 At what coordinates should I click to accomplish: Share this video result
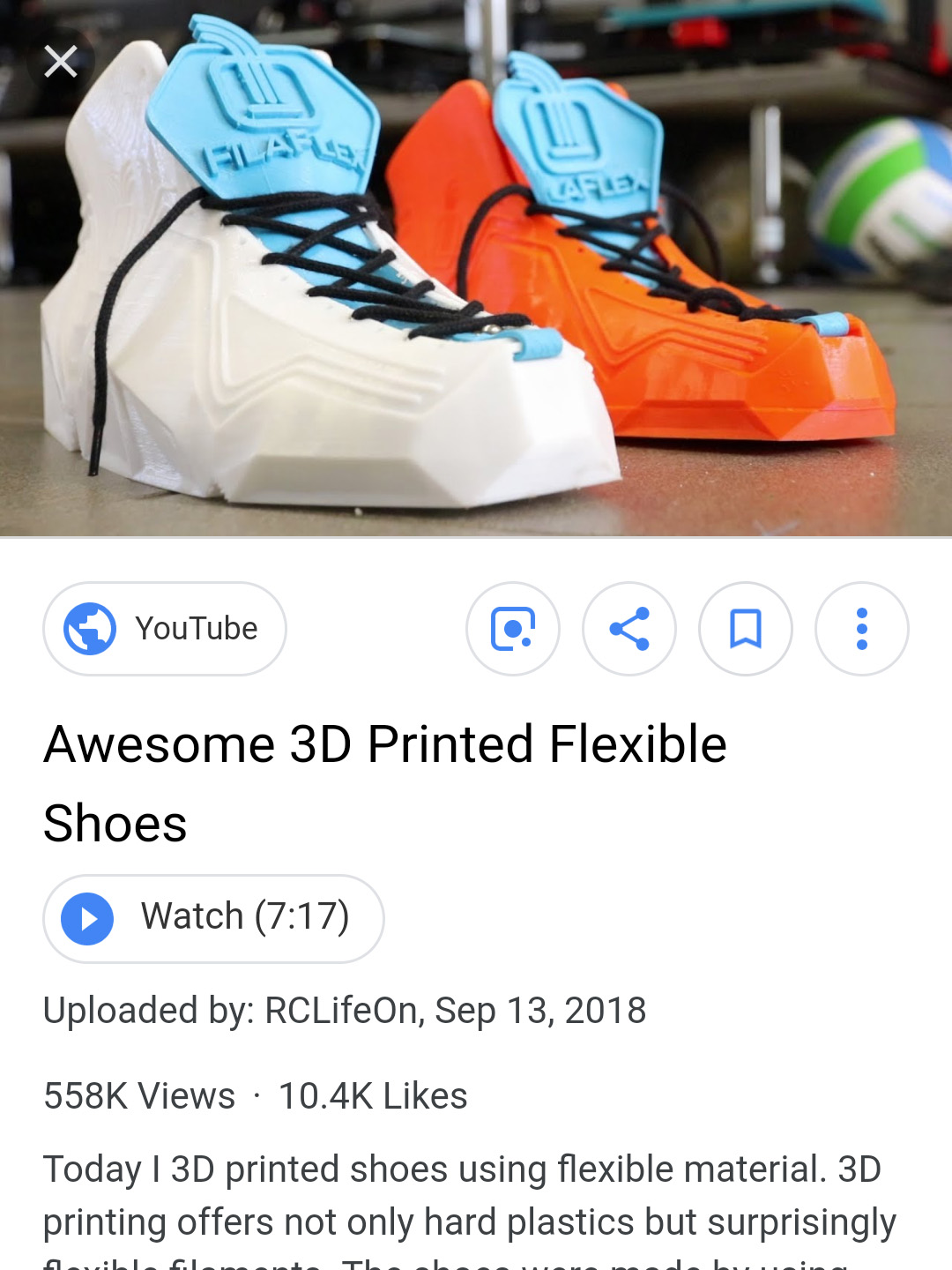[x=629, y=629]
